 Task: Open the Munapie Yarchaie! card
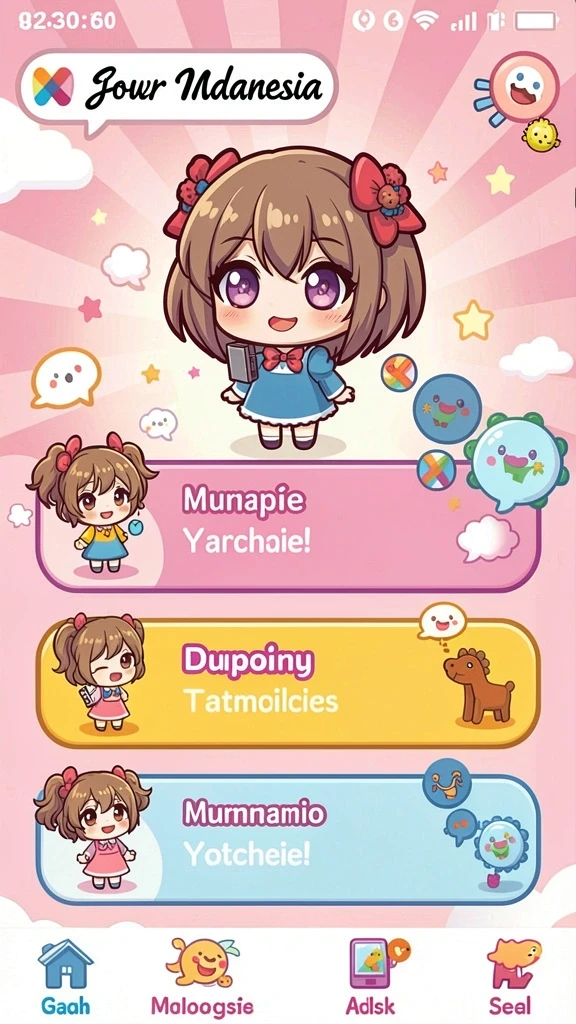(288, 526)
